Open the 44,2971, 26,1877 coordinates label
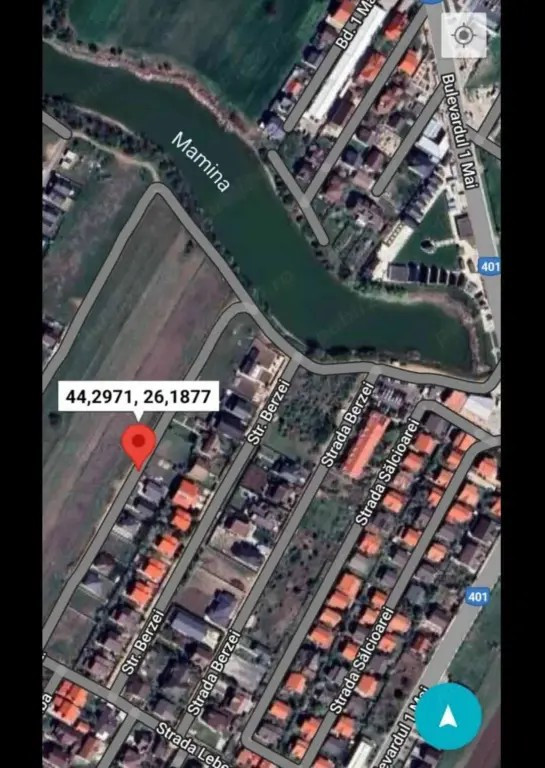The height and width of the screenshot is (768, 545). tap(138, 396)
